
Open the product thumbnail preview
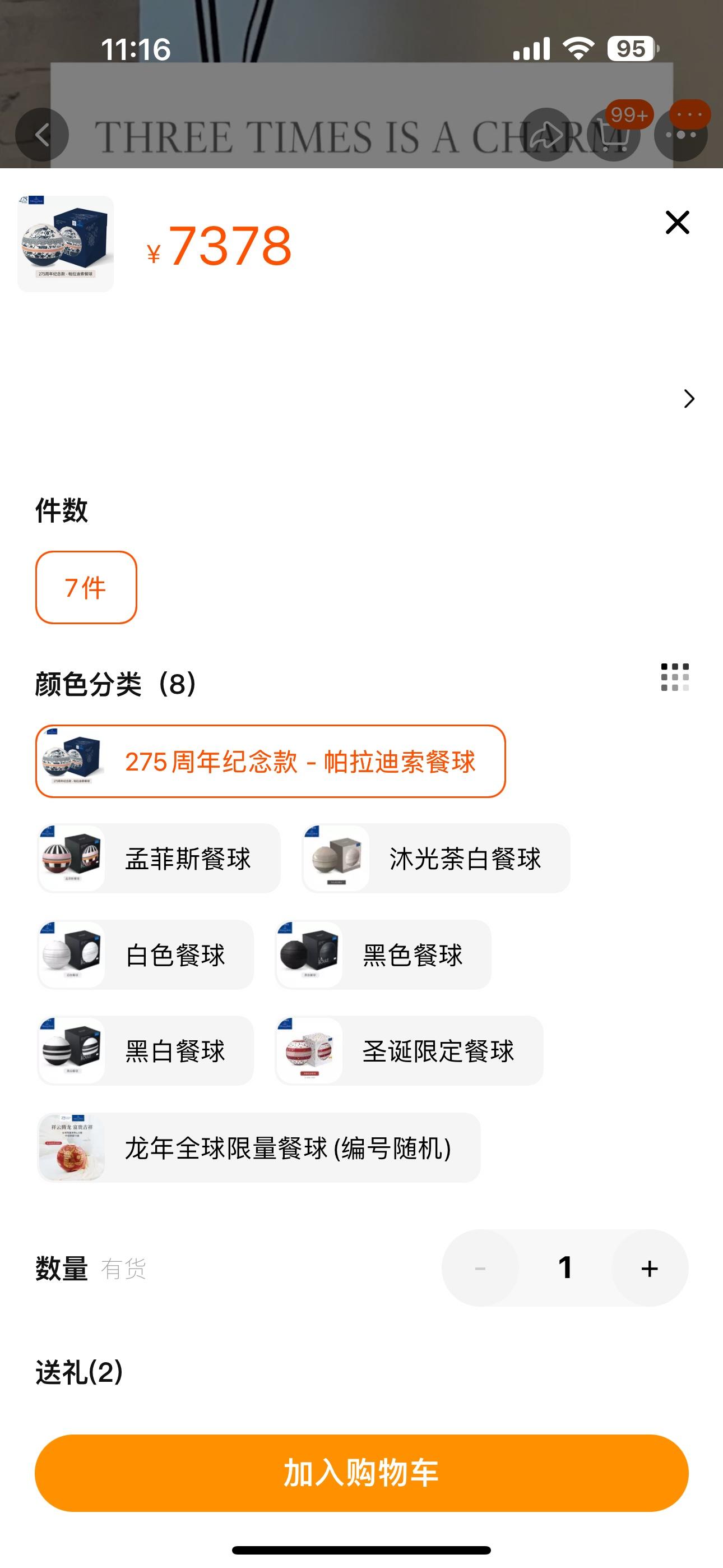point(66,243)
